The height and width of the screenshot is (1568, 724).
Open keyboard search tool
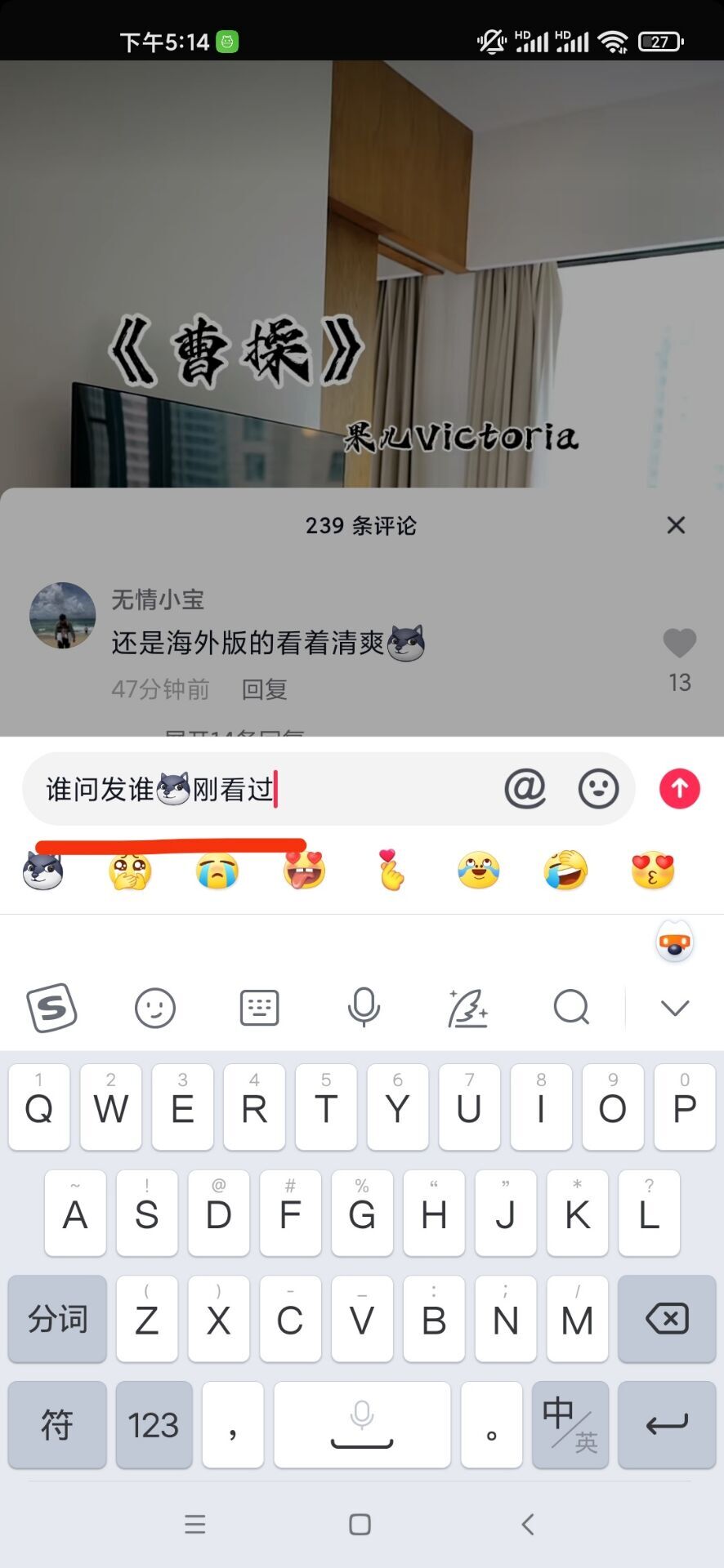[x=571, y=1008]
